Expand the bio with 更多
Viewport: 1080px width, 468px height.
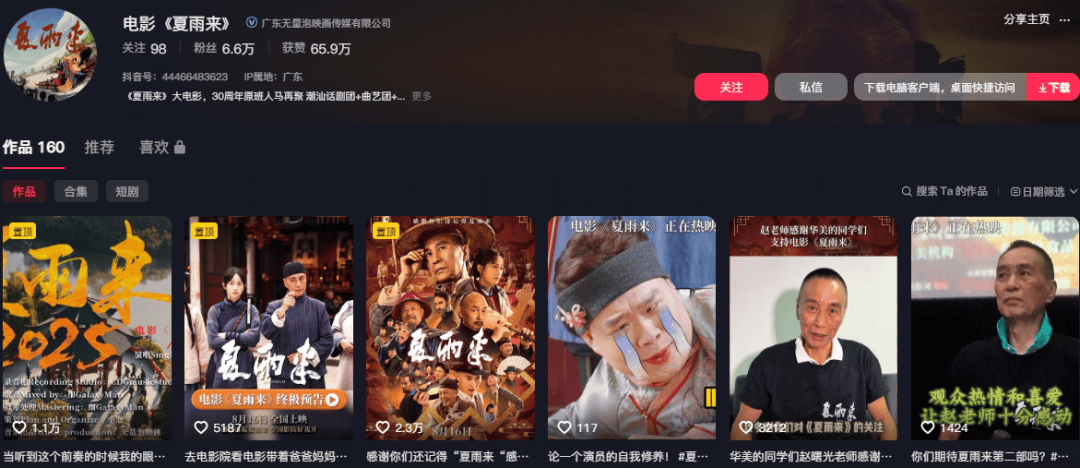422,97
